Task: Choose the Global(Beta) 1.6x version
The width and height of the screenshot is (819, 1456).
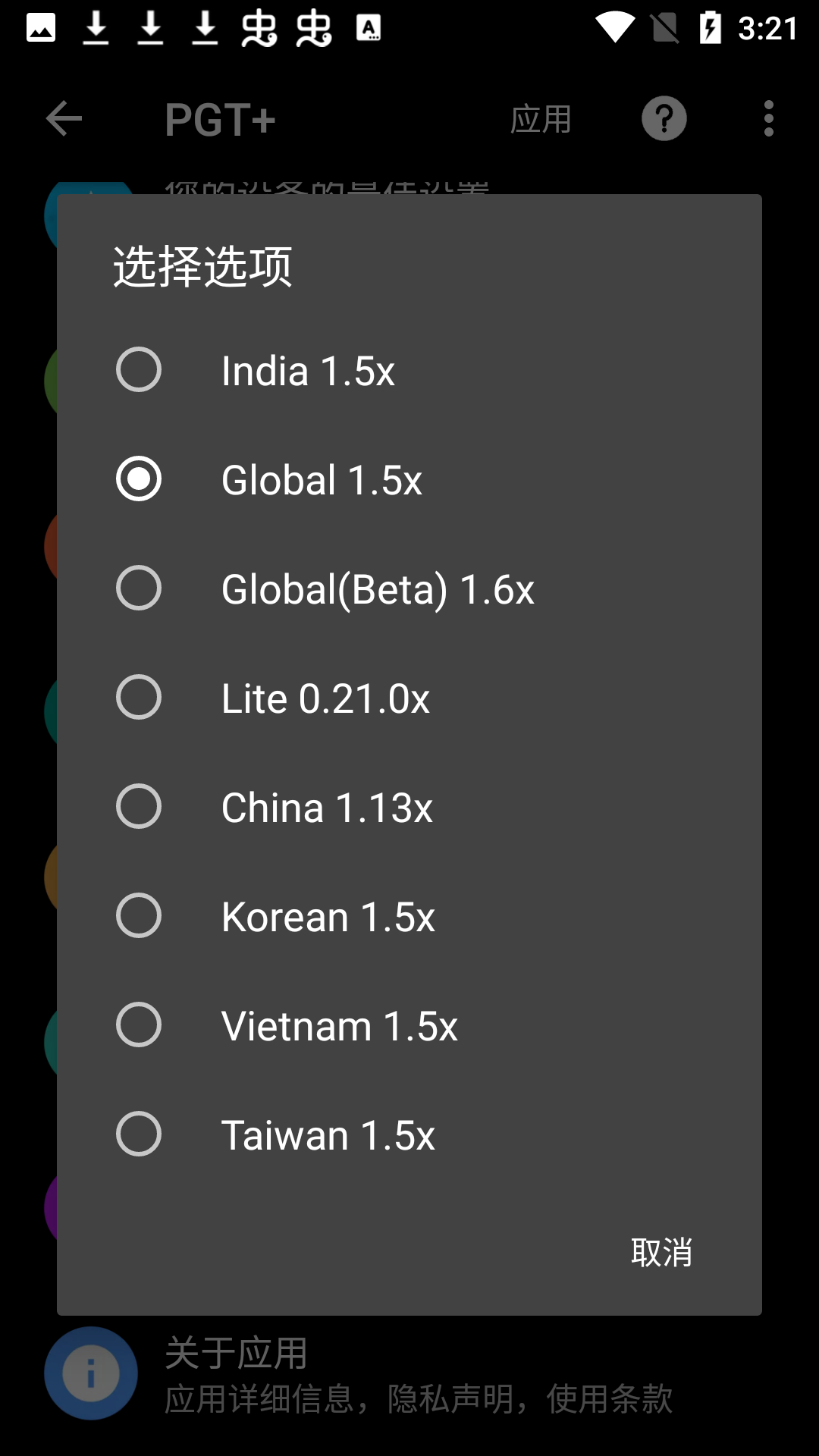Action: click(378, 589)
